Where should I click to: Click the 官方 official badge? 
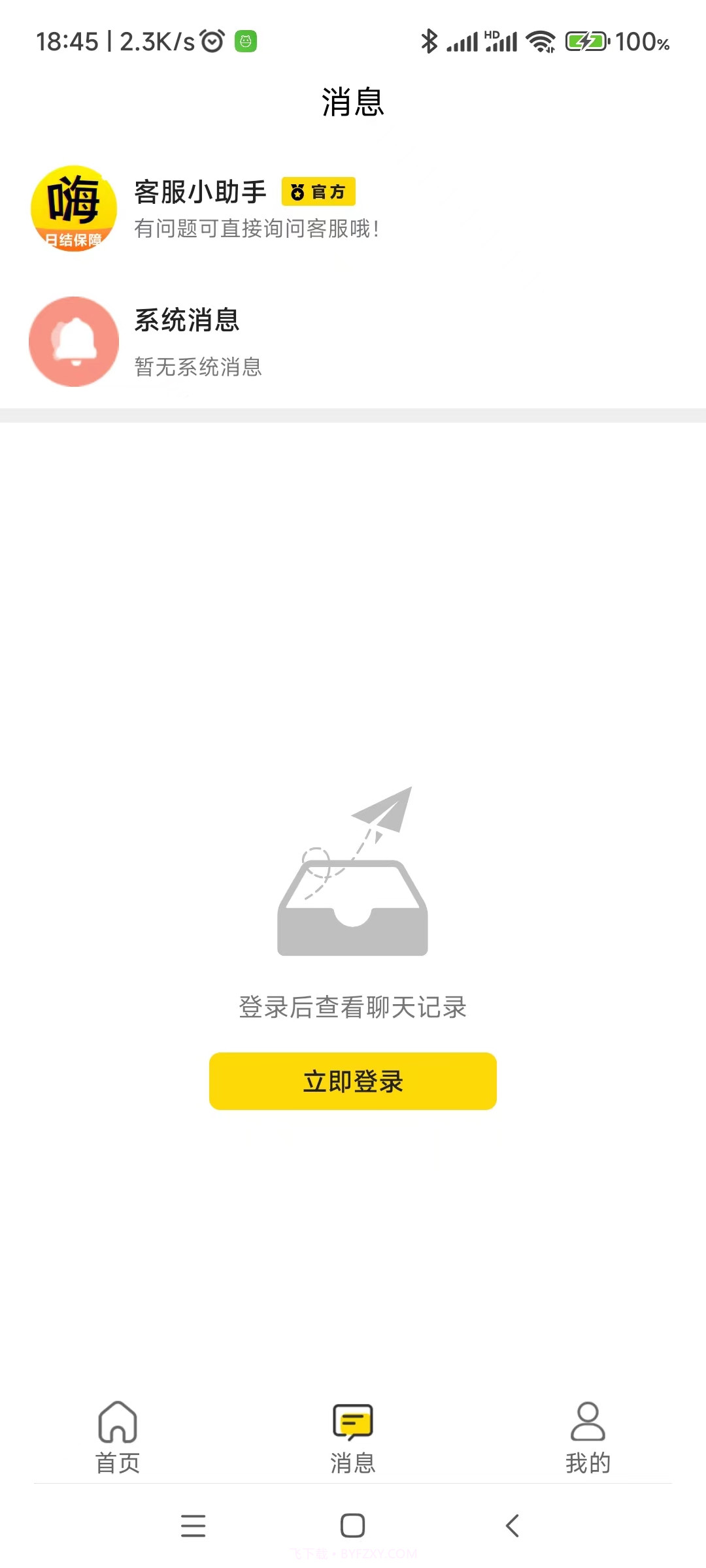tap(318, 191)
